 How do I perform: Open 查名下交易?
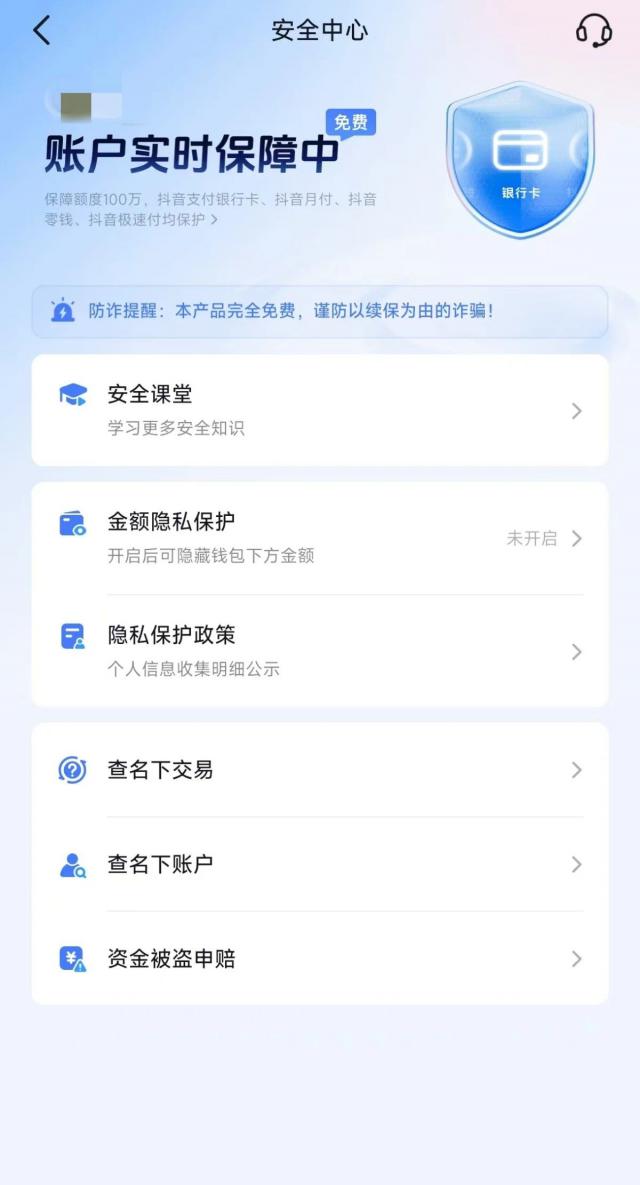pos(320,770)
